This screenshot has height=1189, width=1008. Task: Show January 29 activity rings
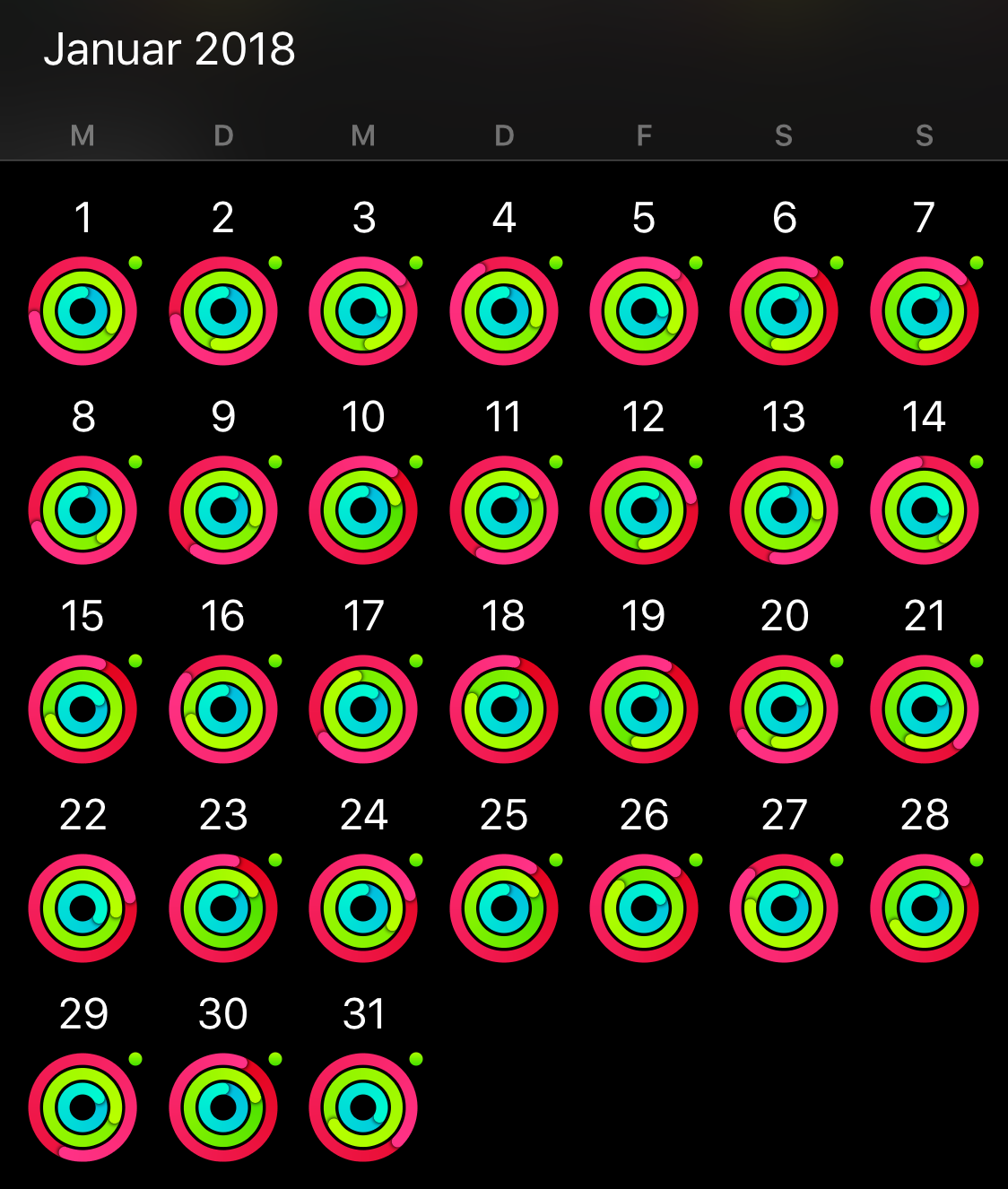click(83, 1107)
